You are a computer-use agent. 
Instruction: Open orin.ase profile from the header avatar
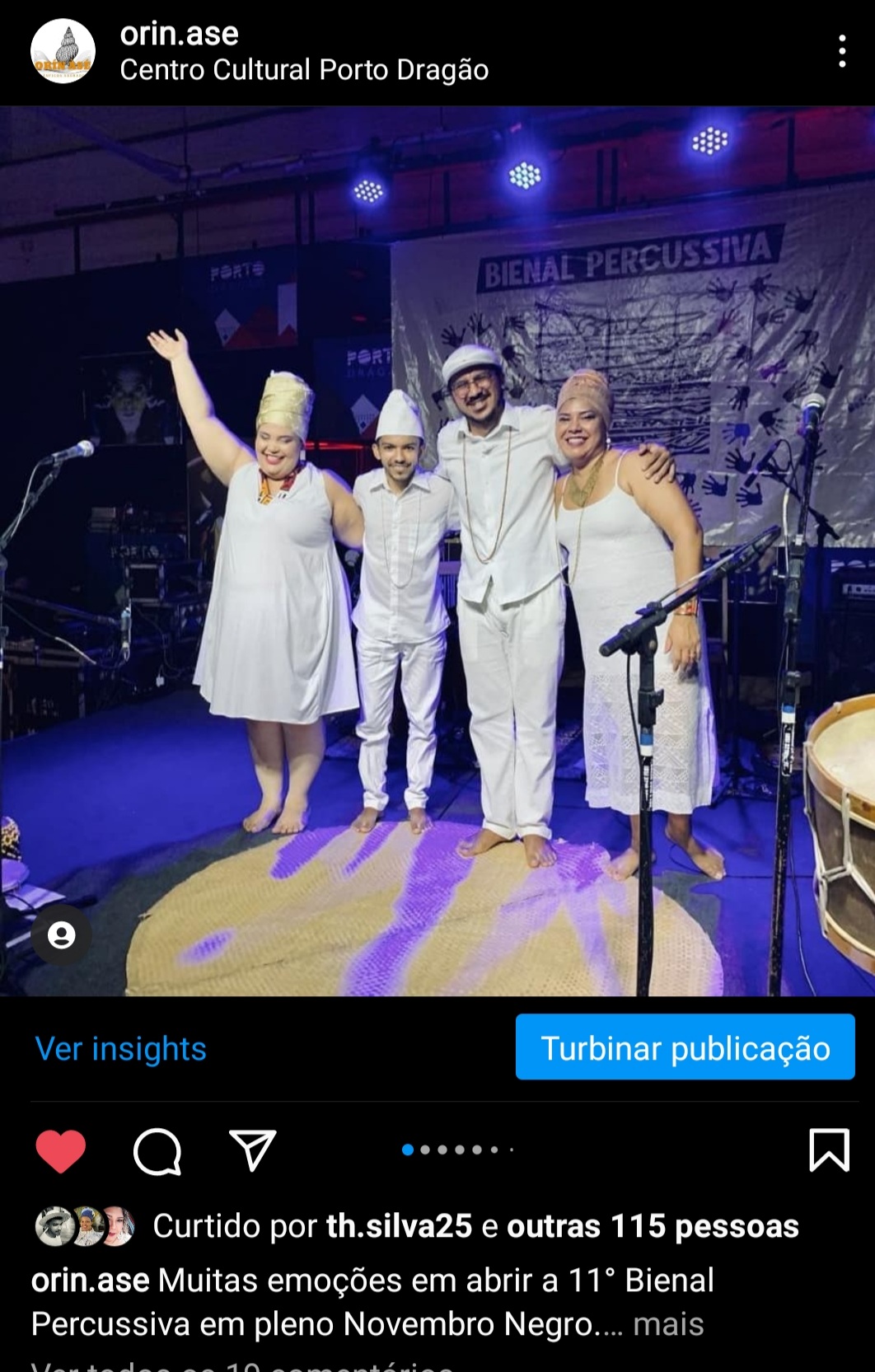click(x=63, y=51)
